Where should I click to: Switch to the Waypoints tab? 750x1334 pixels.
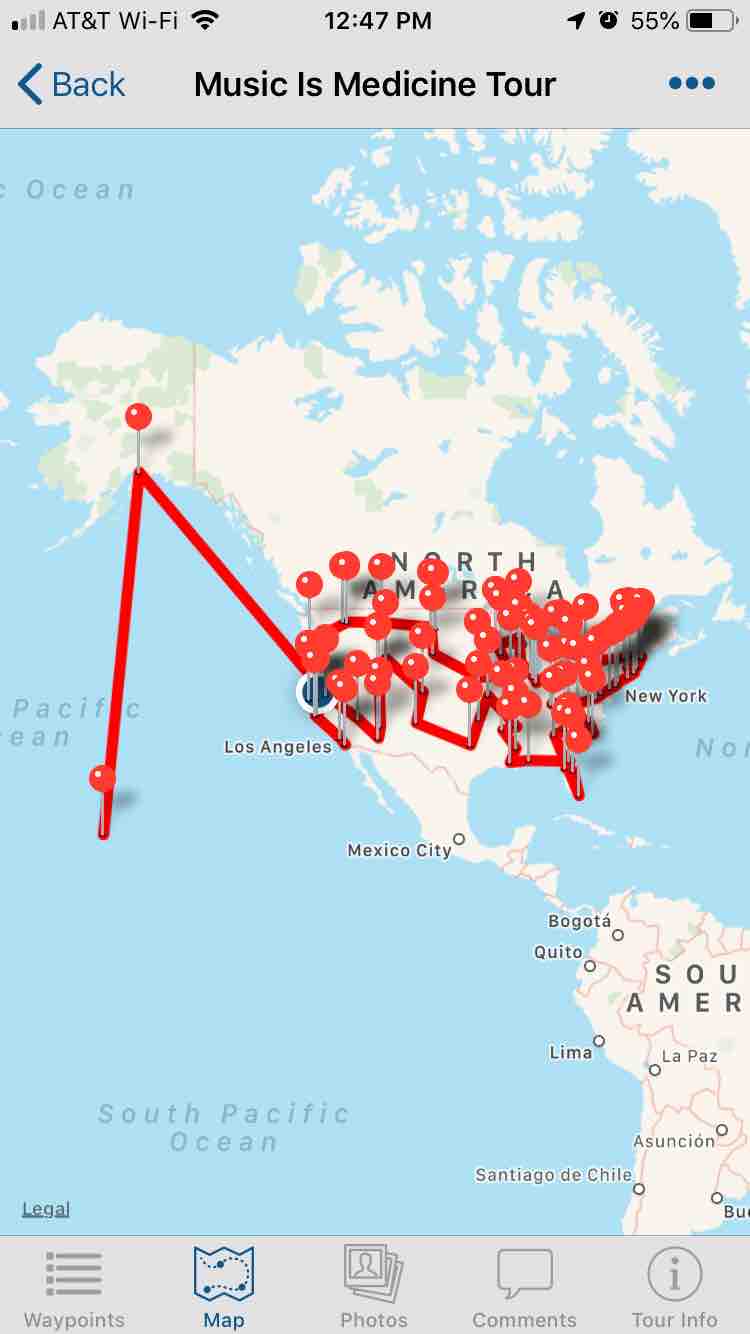click(74, 1287)
